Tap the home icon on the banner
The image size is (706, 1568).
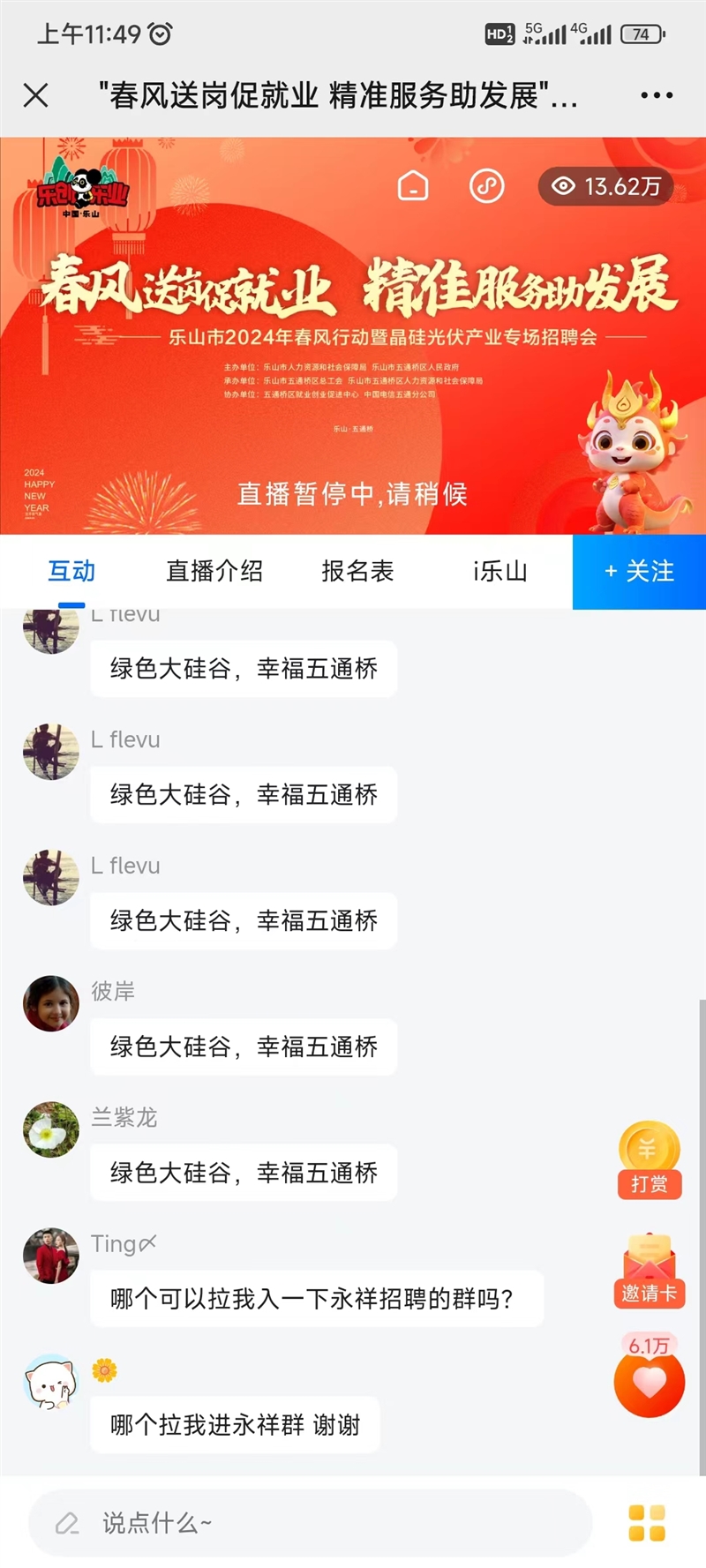pos(413,186)
